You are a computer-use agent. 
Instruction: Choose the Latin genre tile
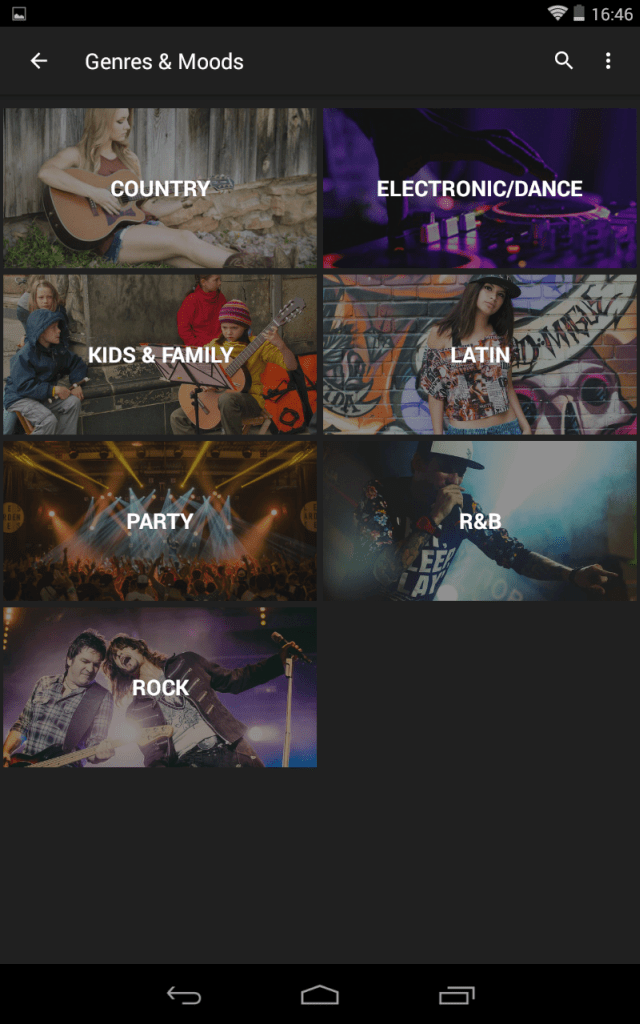click(480, 355)
